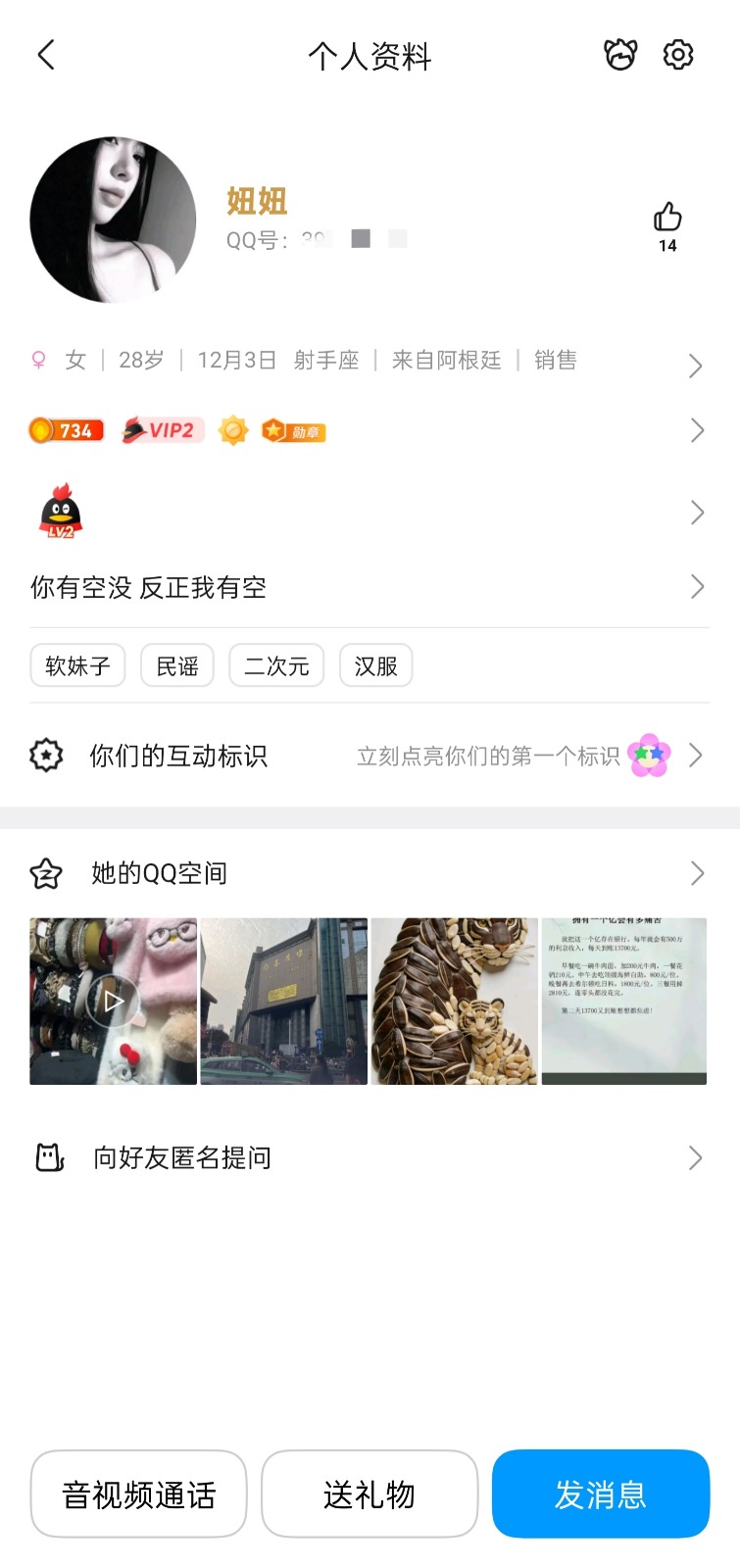740x1568 pixels.
Task: Select the 软妹子 tag
Action: (77, 666)
